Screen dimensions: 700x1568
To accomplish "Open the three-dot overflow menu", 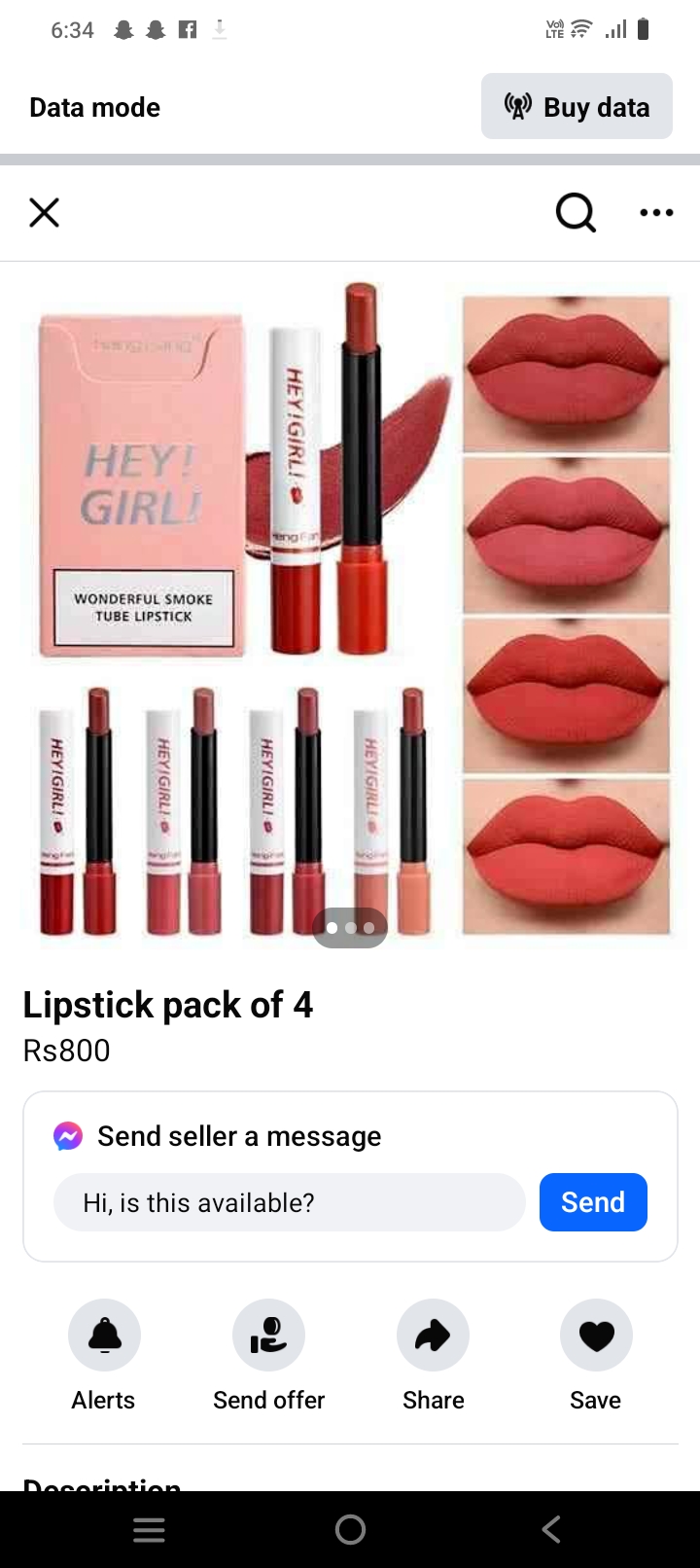I will pyautogui.click(x=656, y=212).
